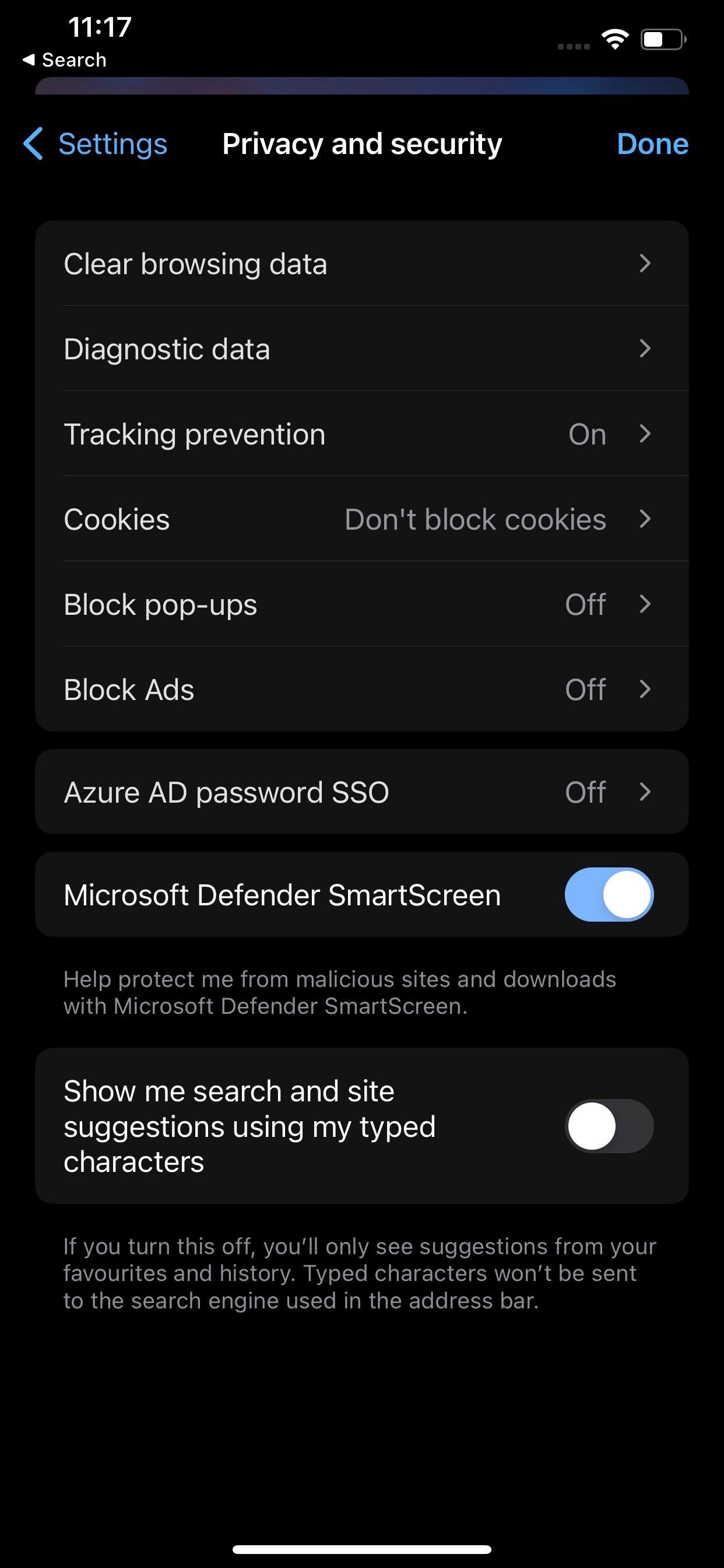
Task: Tap the battery indicator in the status bar
Action: click(x=663, y=40)
